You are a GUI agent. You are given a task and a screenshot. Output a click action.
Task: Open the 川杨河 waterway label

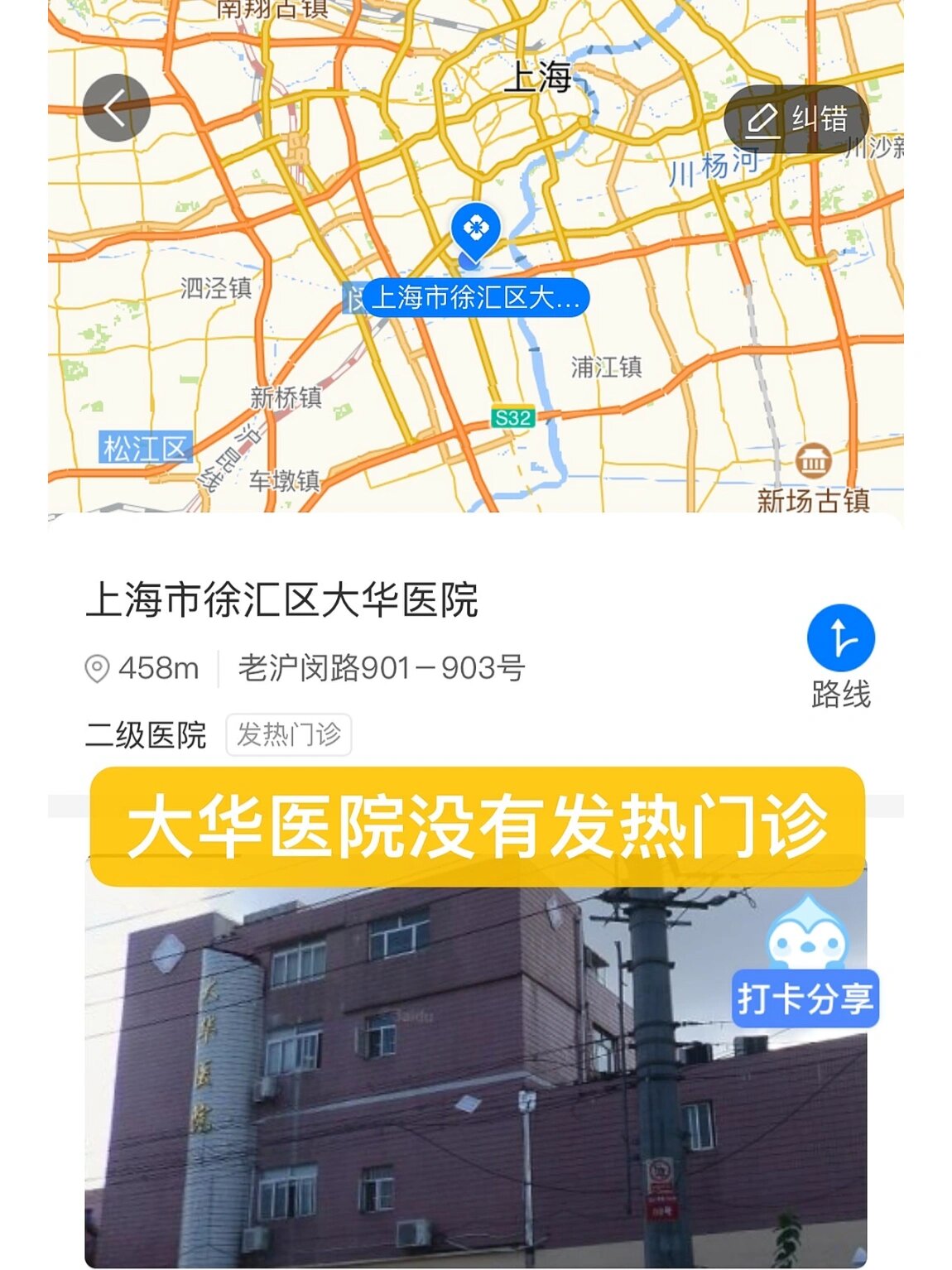[x=712, y=166]
